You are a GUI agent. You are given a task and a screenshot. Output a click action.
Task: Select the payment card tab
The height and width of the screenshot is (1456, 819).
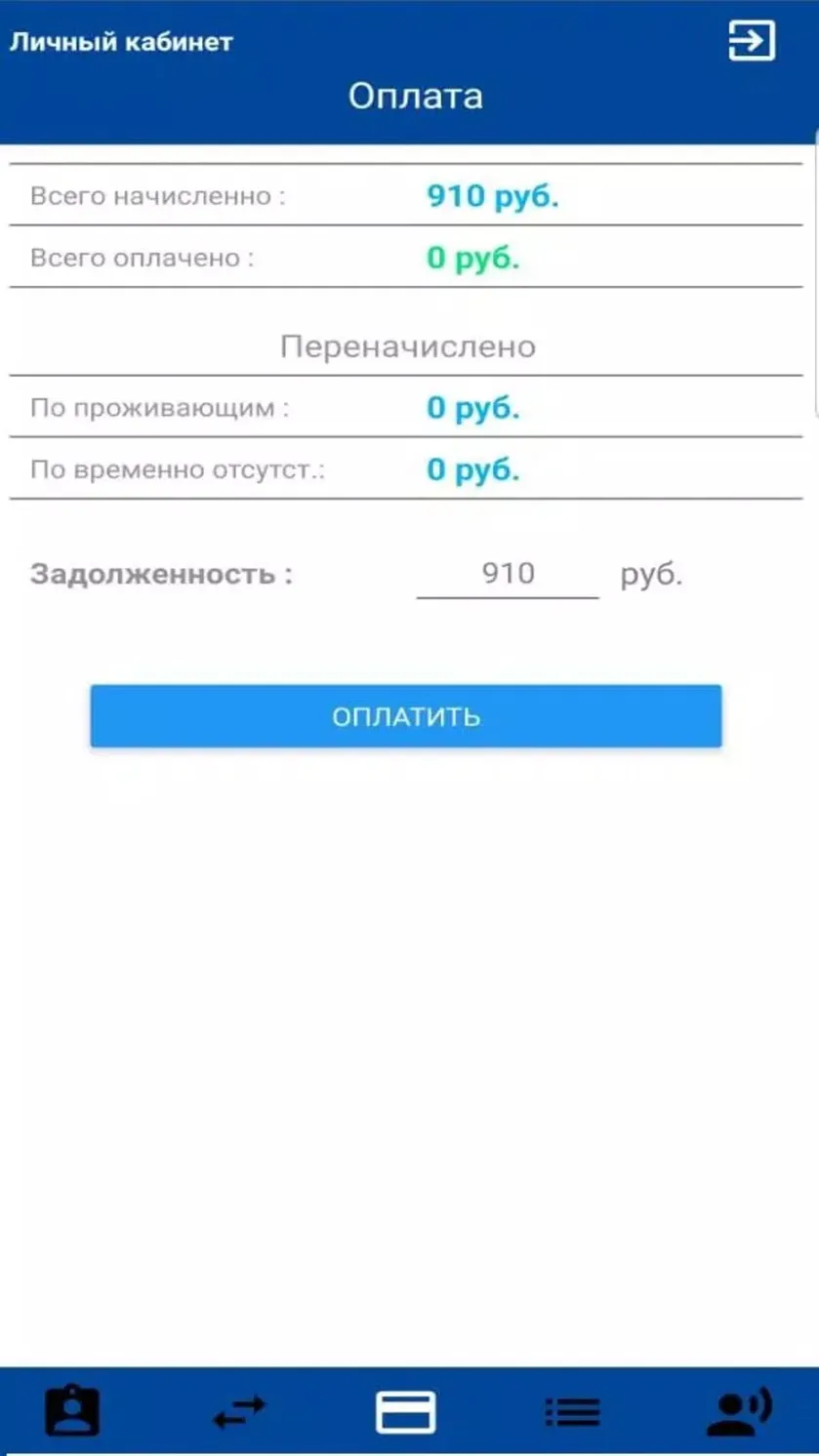pos(406,1411)
